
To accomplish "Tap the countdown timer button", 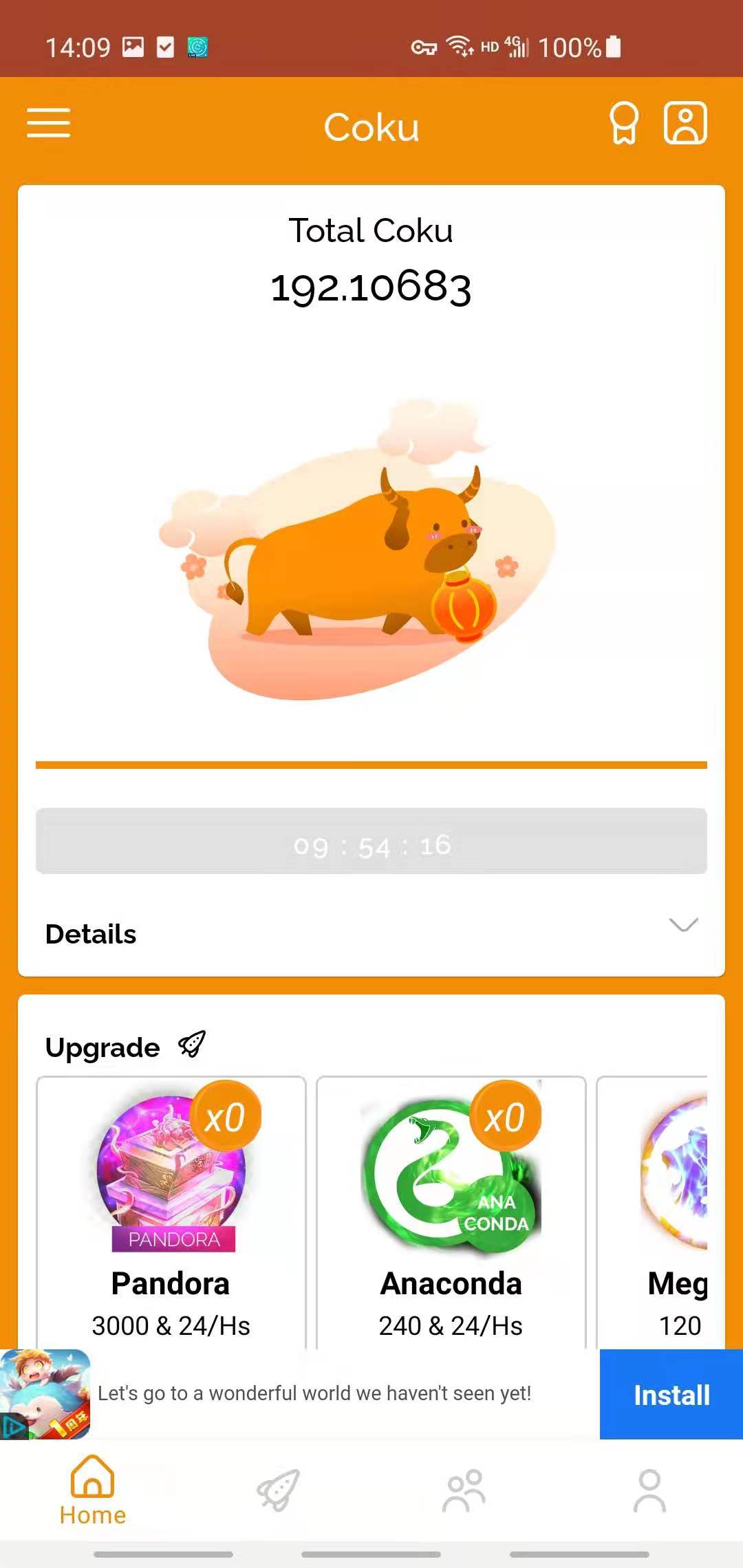I will point(371,841).
